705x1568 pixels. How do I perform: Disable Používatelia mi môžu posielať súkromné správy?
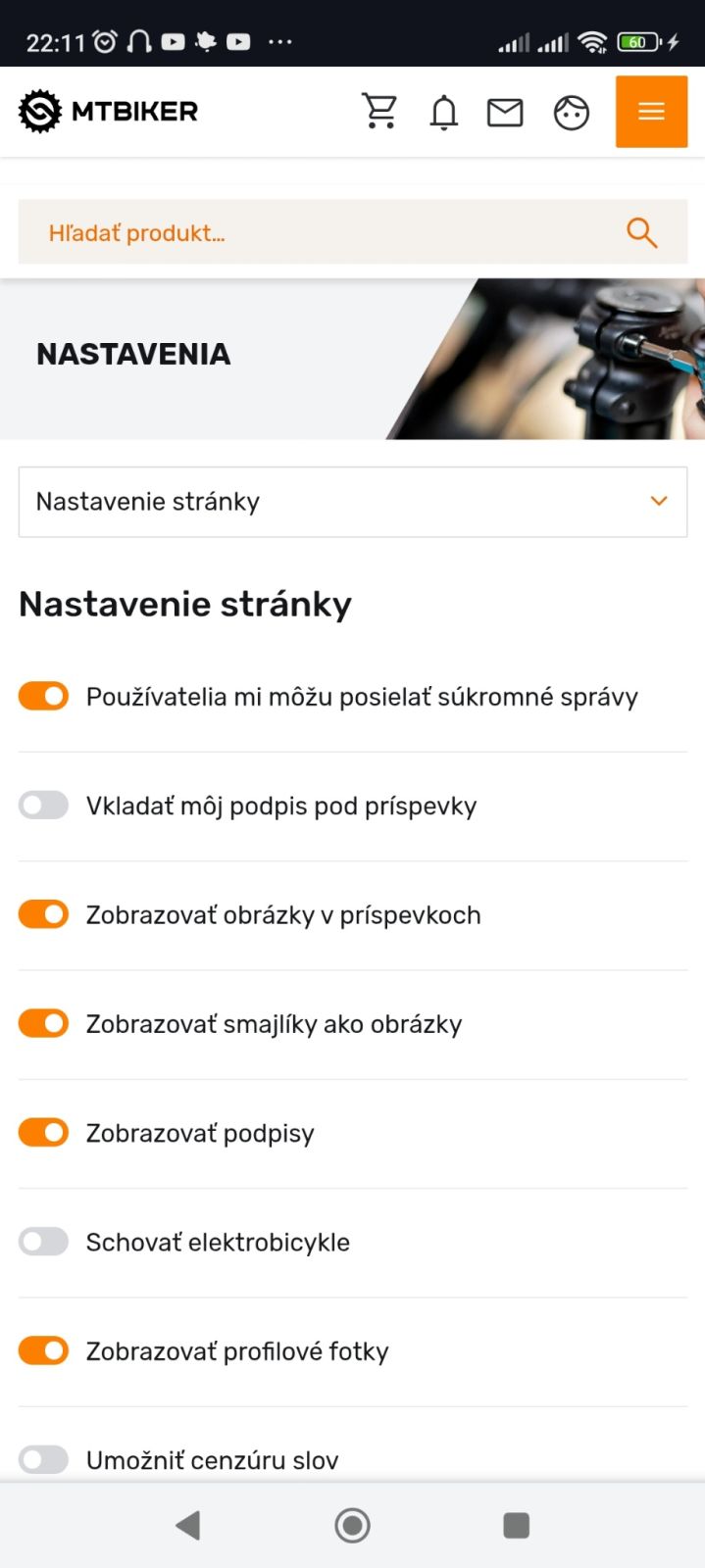coord(44,696)
